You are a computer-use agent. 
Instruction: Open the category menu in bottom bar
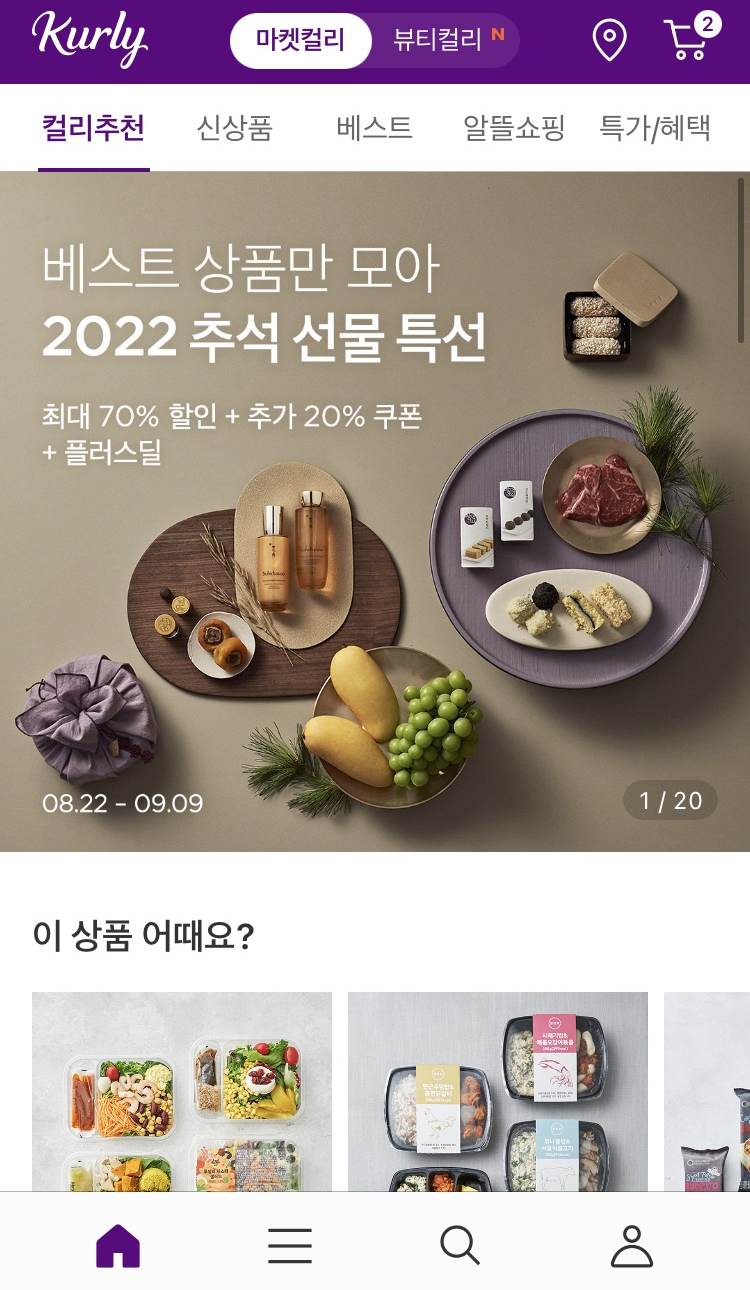[290, 1246]
